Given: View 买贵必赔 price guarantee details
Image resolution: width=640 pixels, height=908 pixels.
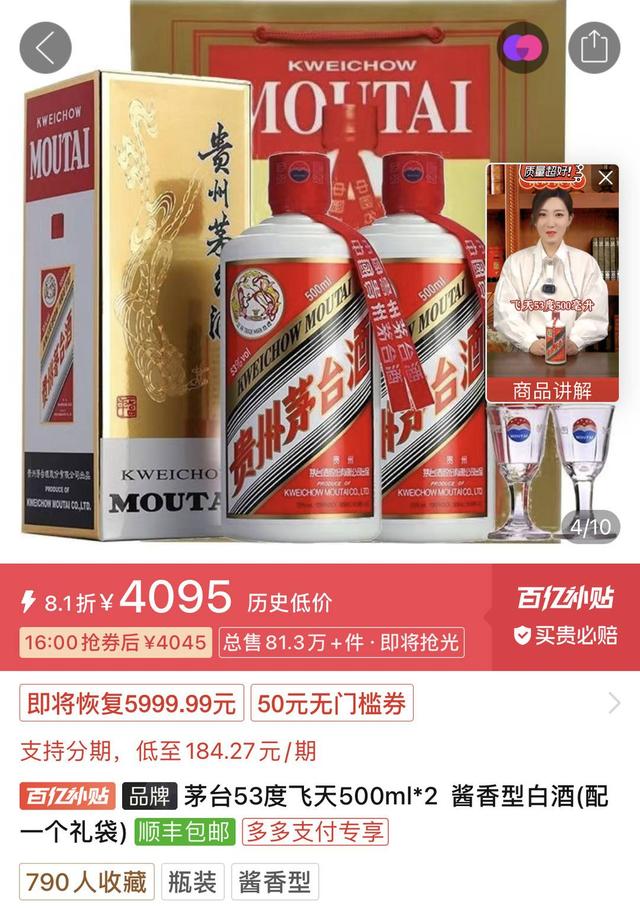Looking at the screenshot, I should click(x=566, y=634).
